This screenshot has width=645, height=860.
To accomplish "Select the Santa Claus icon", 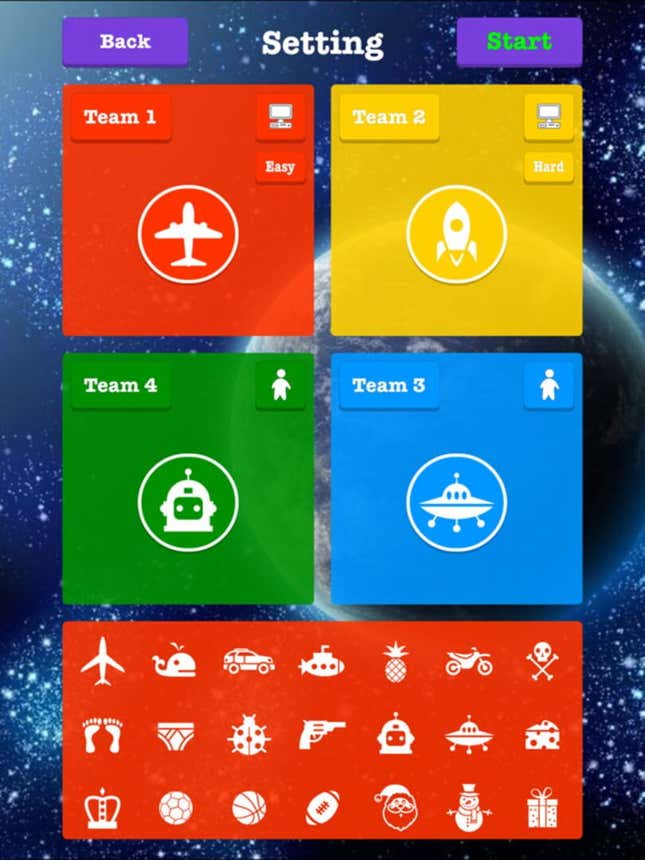I will click(x=395, y=808).
